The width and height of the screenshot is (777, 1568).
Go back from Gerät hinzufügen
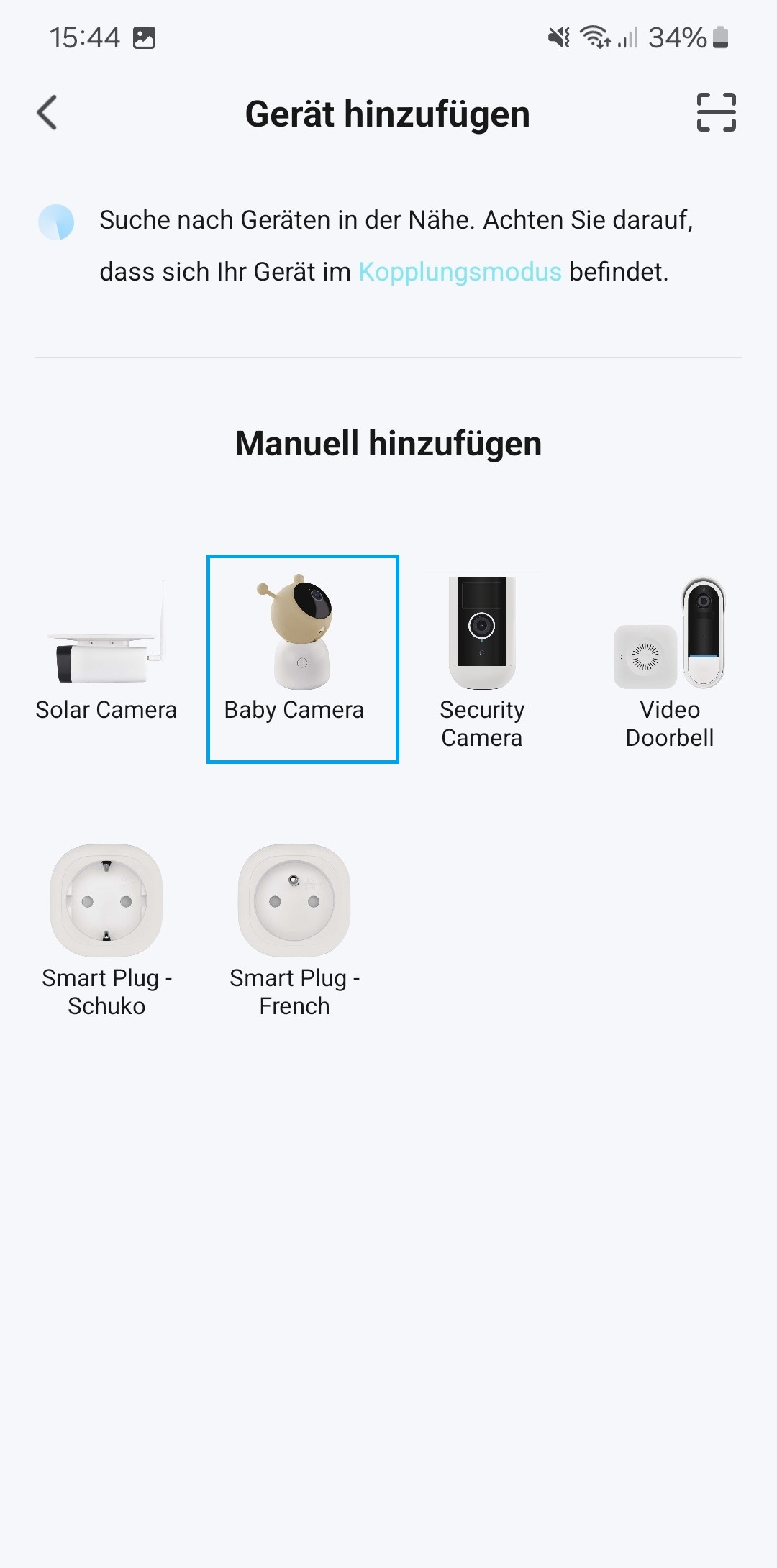click(x=47, y=113)
